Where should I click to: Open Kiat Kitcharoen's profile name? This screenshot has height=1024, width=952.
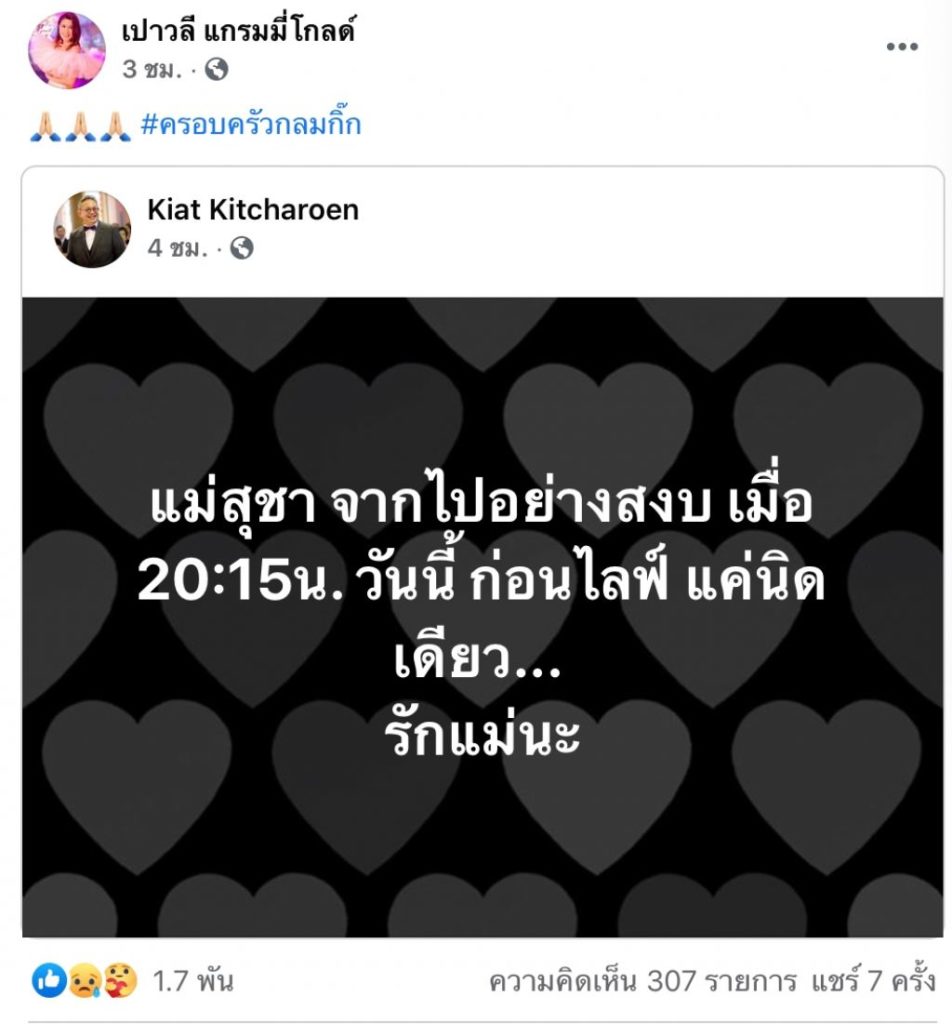click(253, 210)
